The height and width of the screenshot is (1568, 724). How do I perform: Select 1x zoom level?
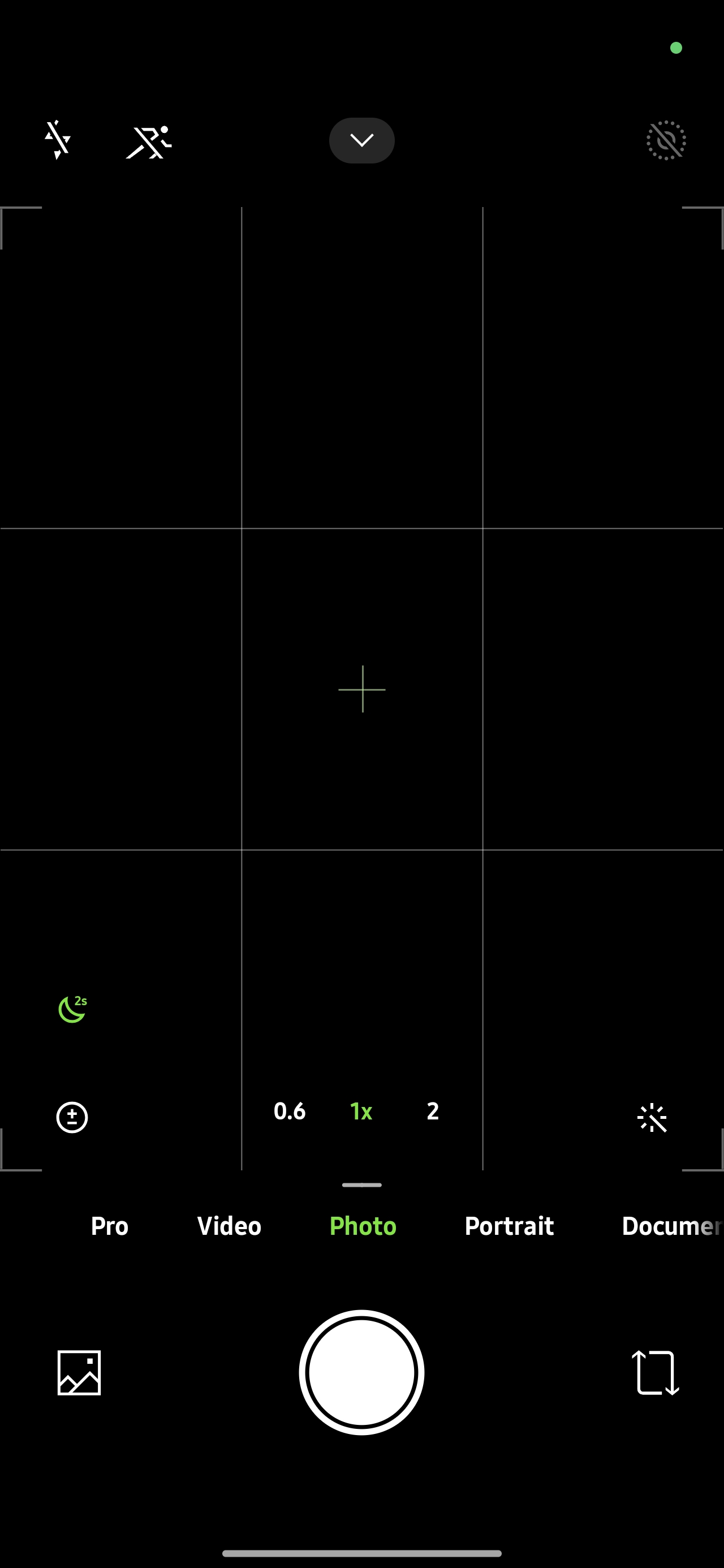[x=361, y=1112]
